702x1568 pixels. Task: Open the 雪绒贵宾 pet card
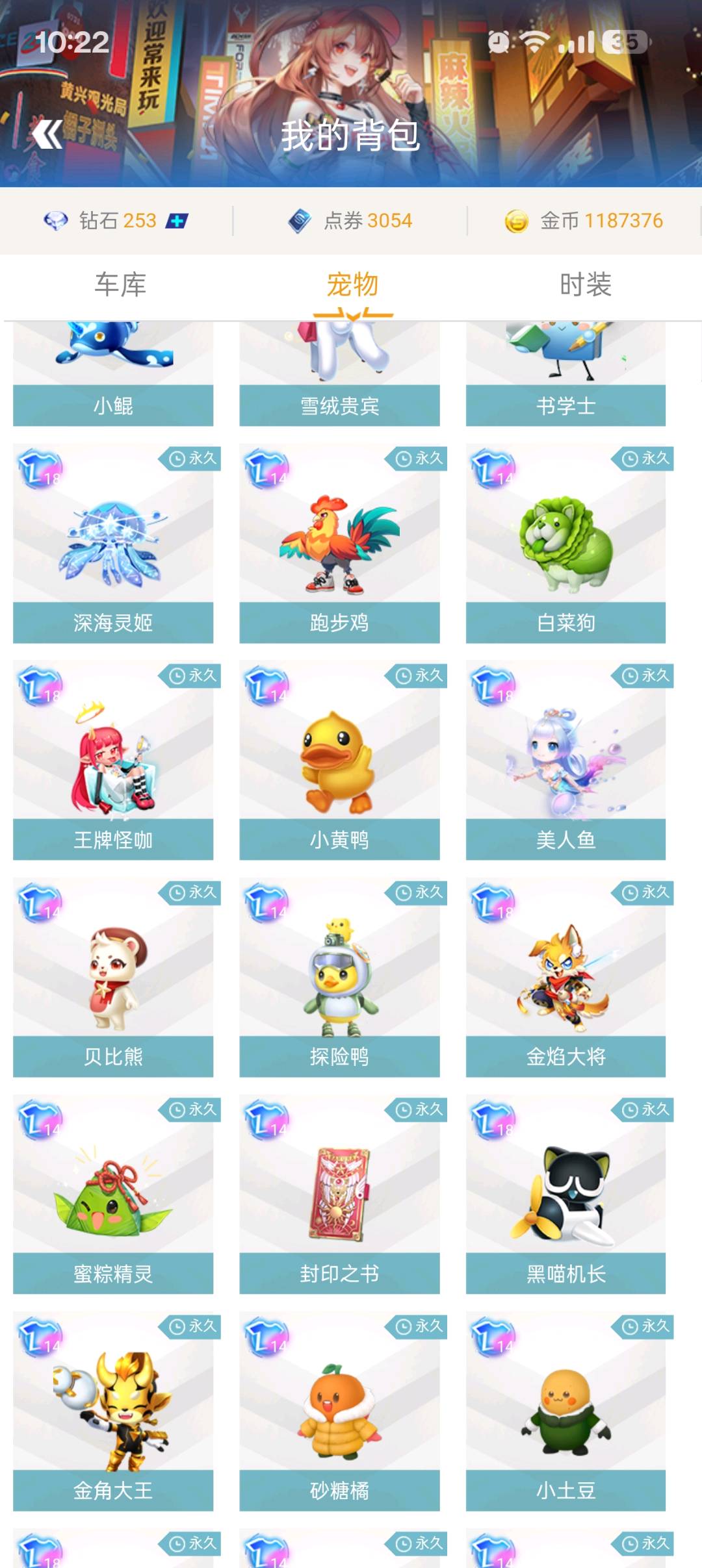339,373
